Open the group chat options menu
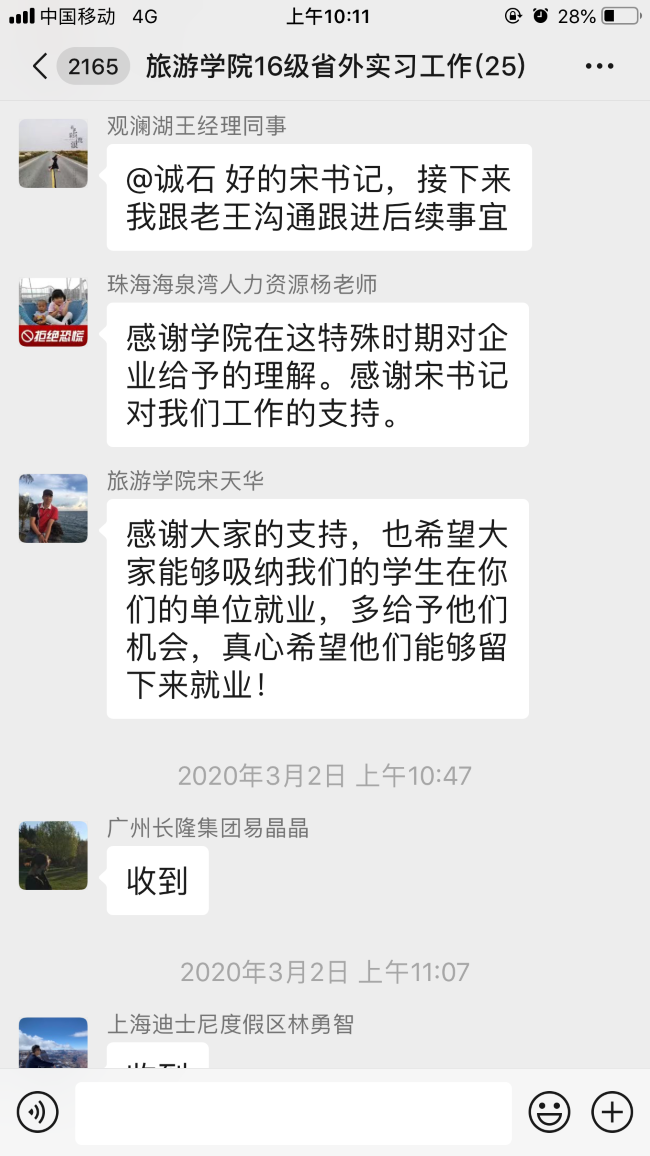 [599, 67]
